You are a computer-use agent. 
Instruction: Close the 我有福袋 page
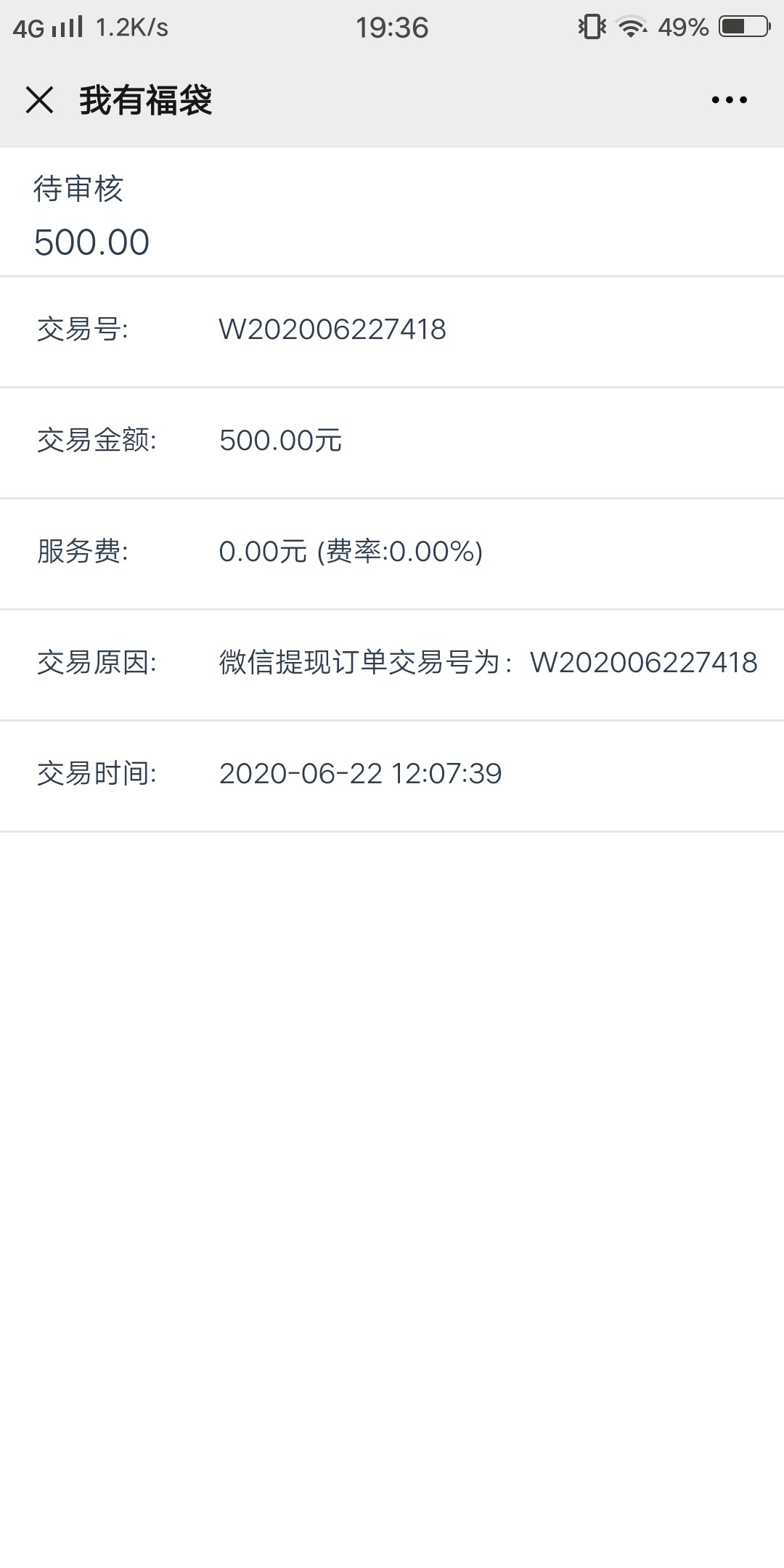(40, 99)
